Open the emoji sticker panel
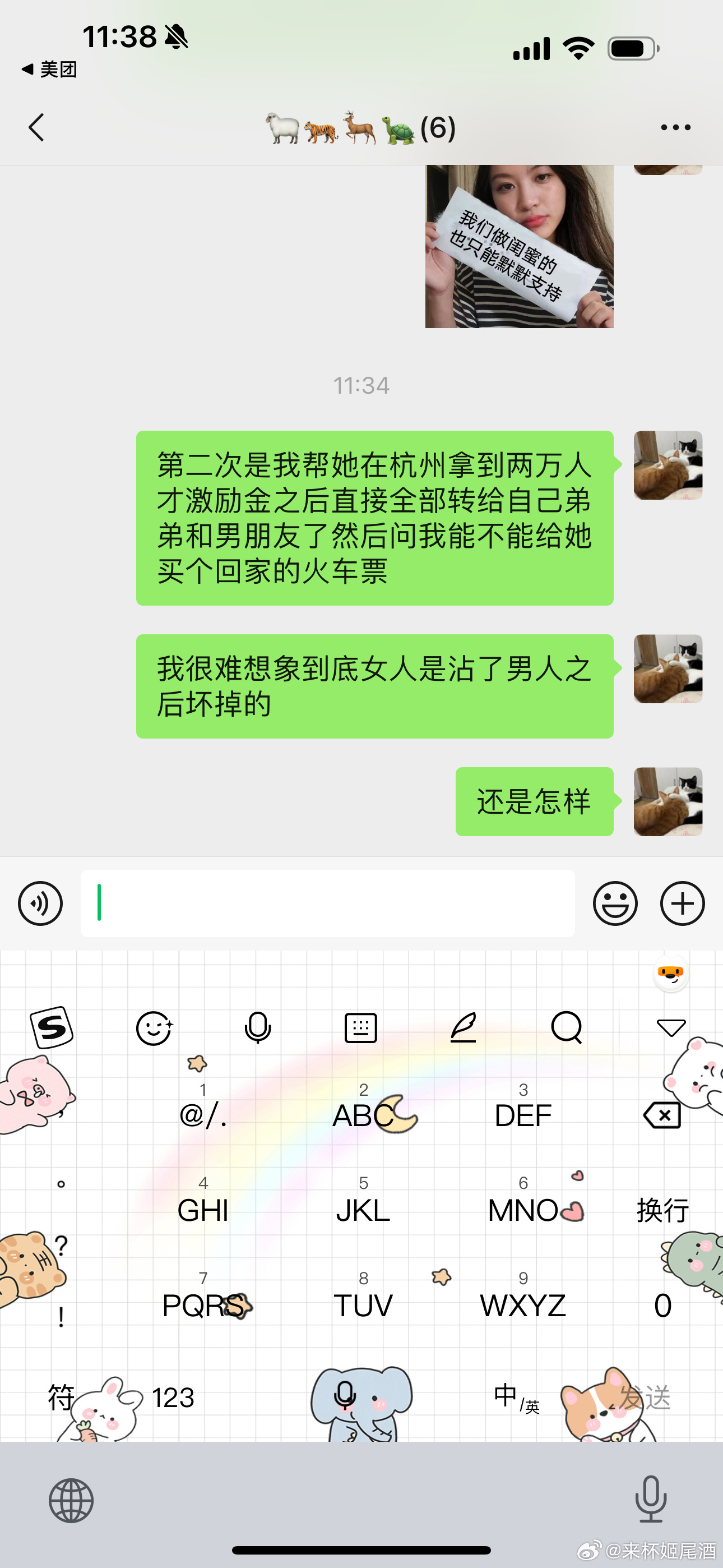Image resolution: width=723 pixels, height=1568 pixels. coord(615,903)
